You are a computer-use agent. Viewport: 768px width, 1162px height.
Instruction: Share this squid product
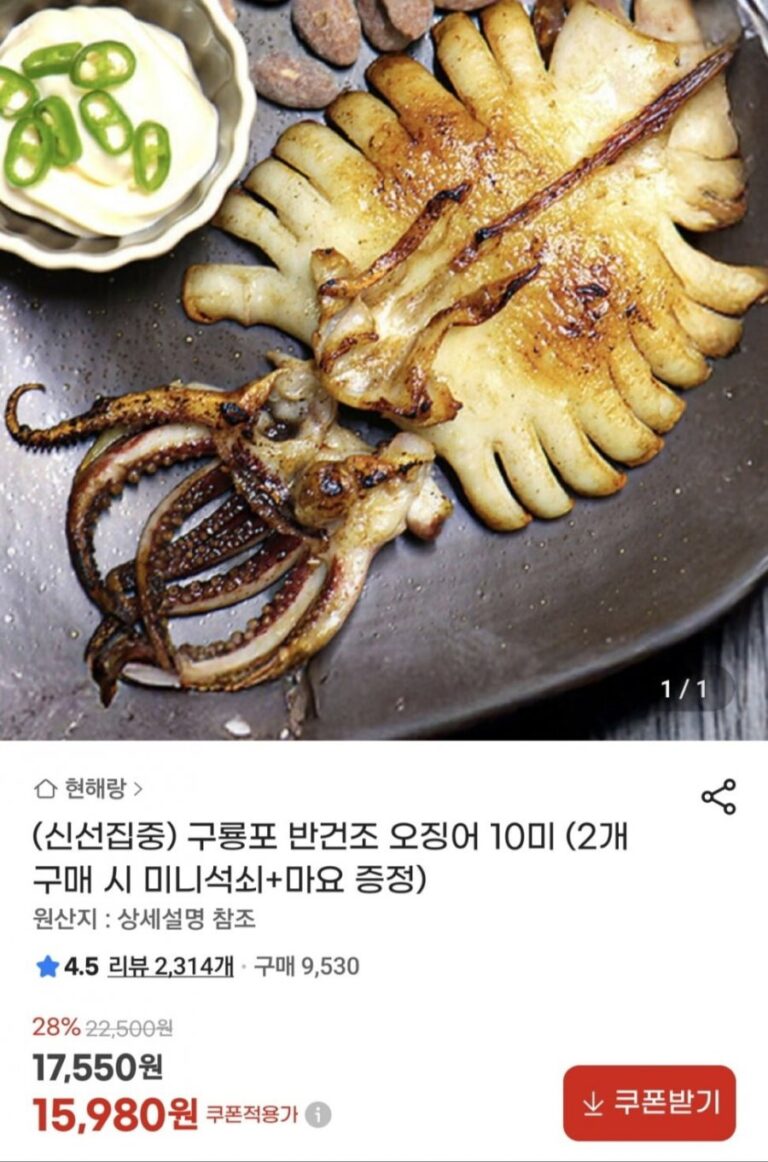coord(718,796)
